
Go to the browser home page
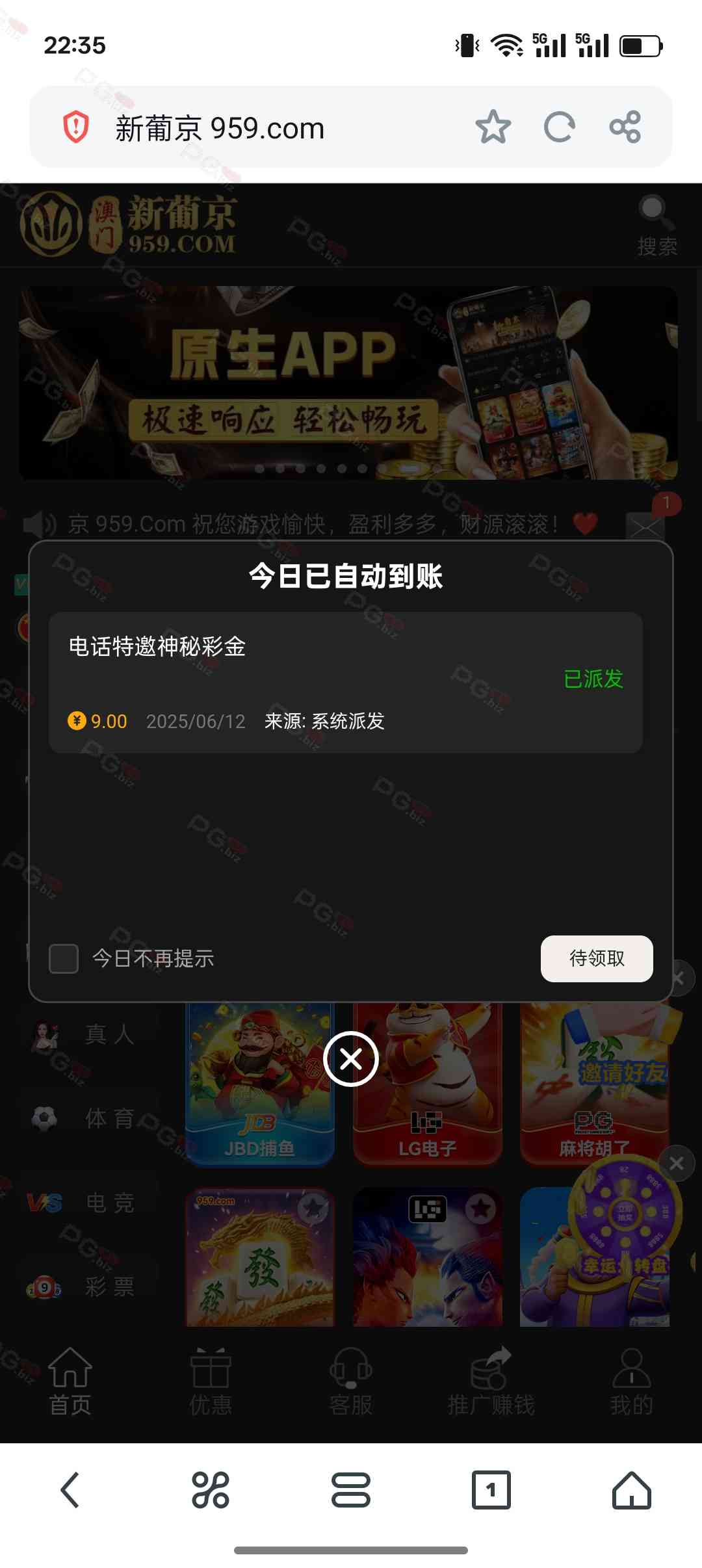631,1489
